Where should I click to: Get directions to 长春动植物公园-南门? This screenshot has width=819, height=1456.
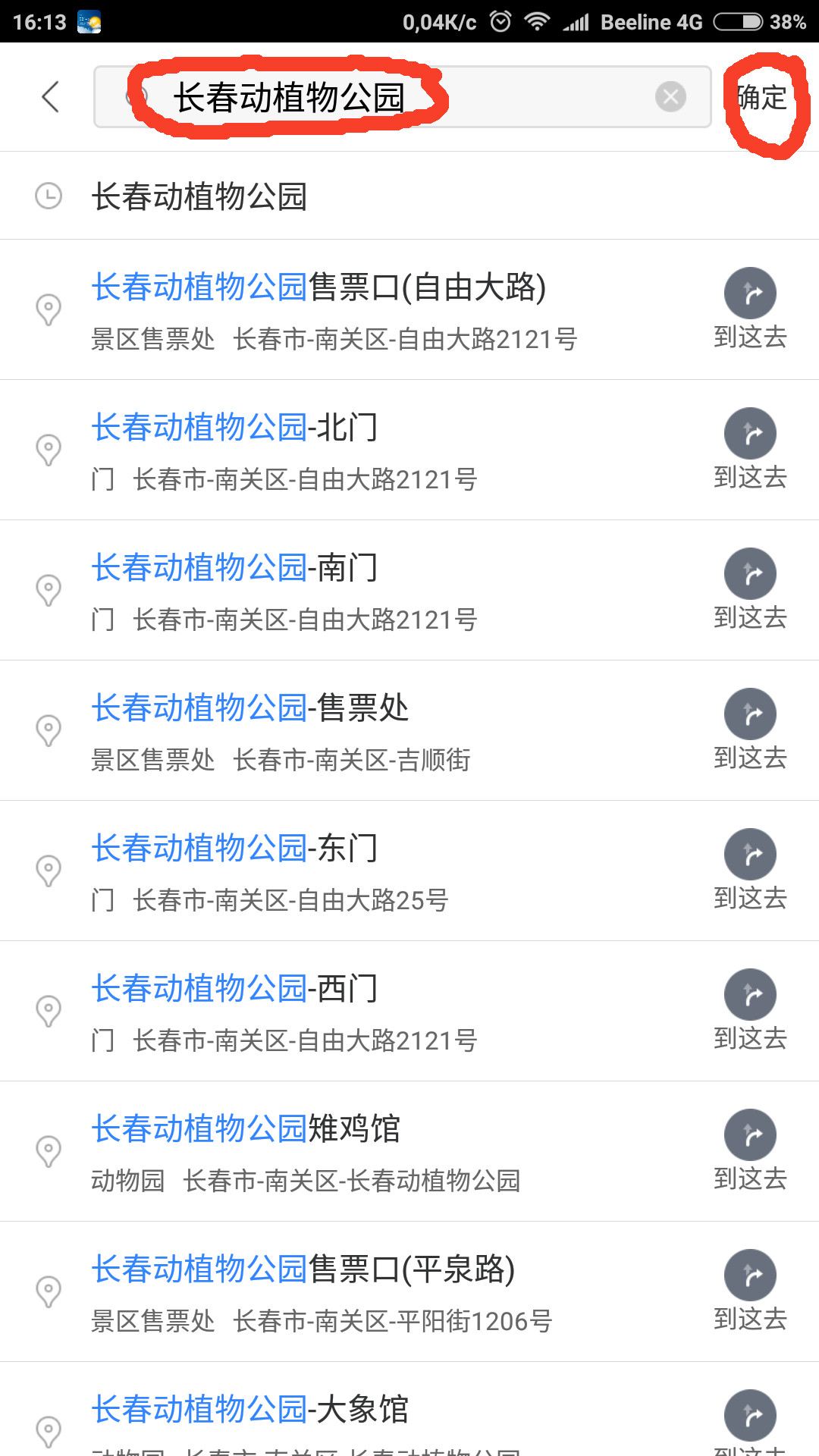pyautogui.click(x=750, y=588)
